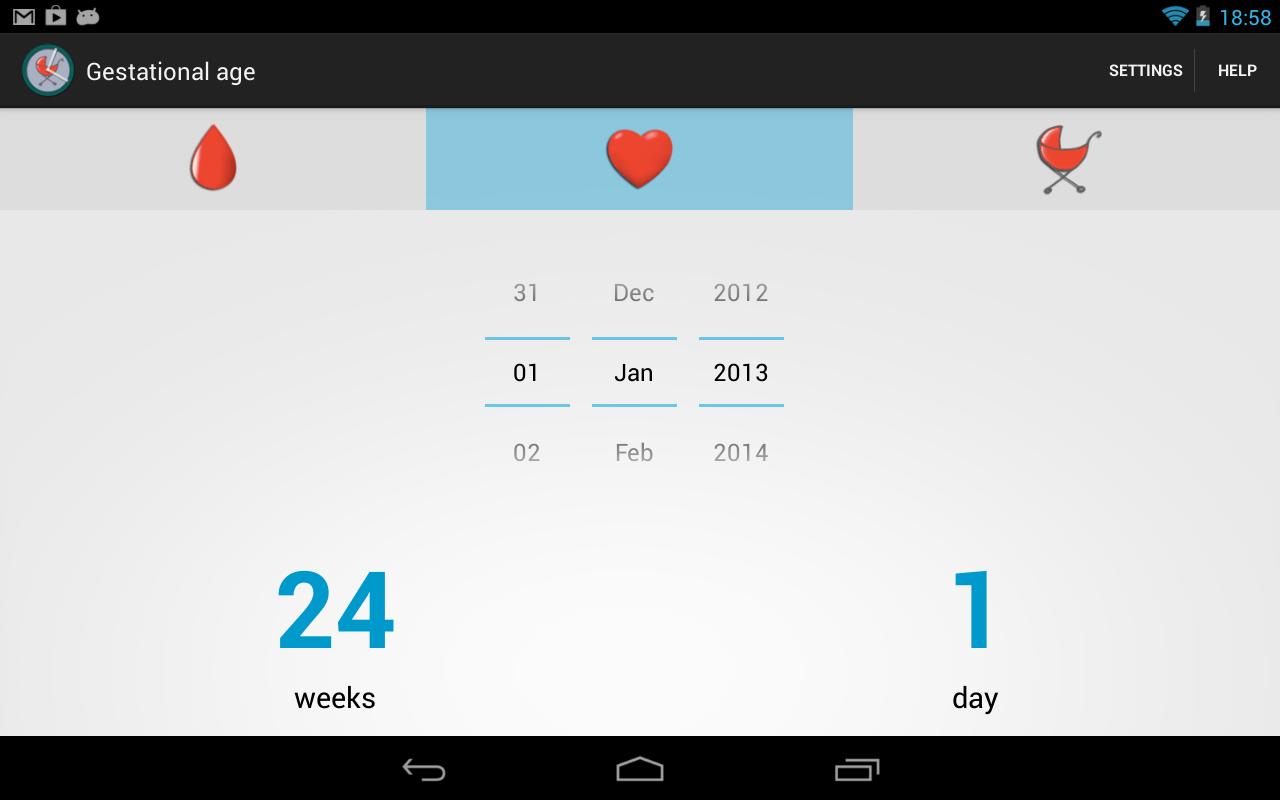Choose Feb in the month picker
The image size is (1280, 800).
click(634, 453)
